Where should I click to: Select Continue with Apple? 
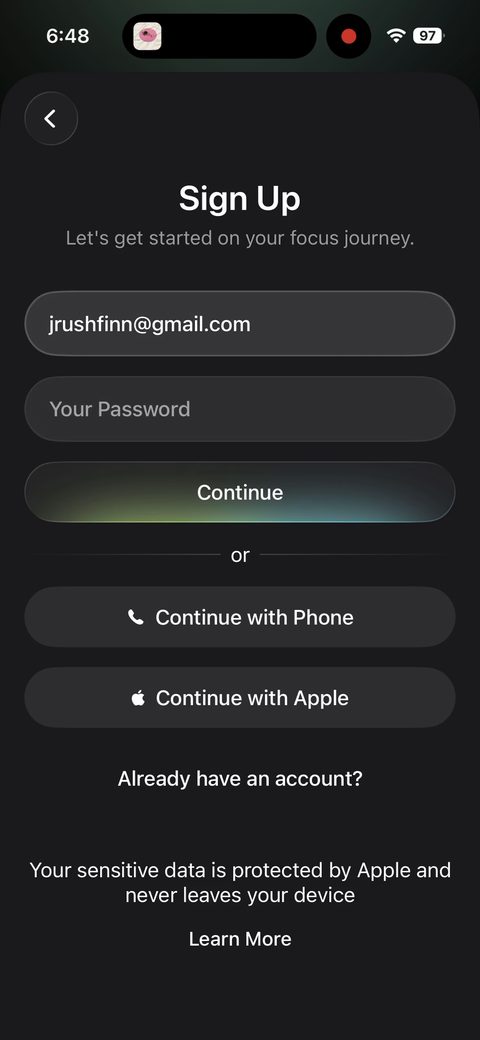coord(240,698)
